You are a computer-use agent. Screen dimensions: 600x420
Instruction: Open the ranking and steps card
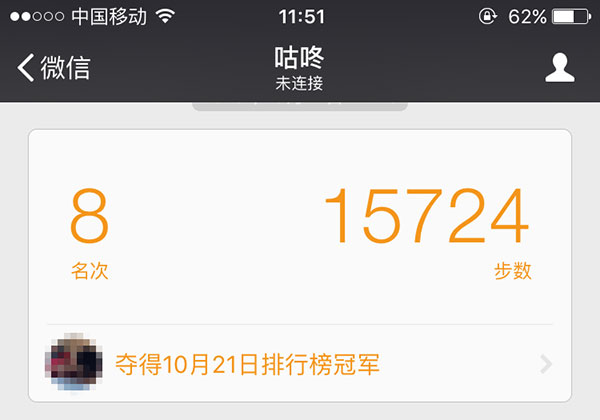pos(300,228)
